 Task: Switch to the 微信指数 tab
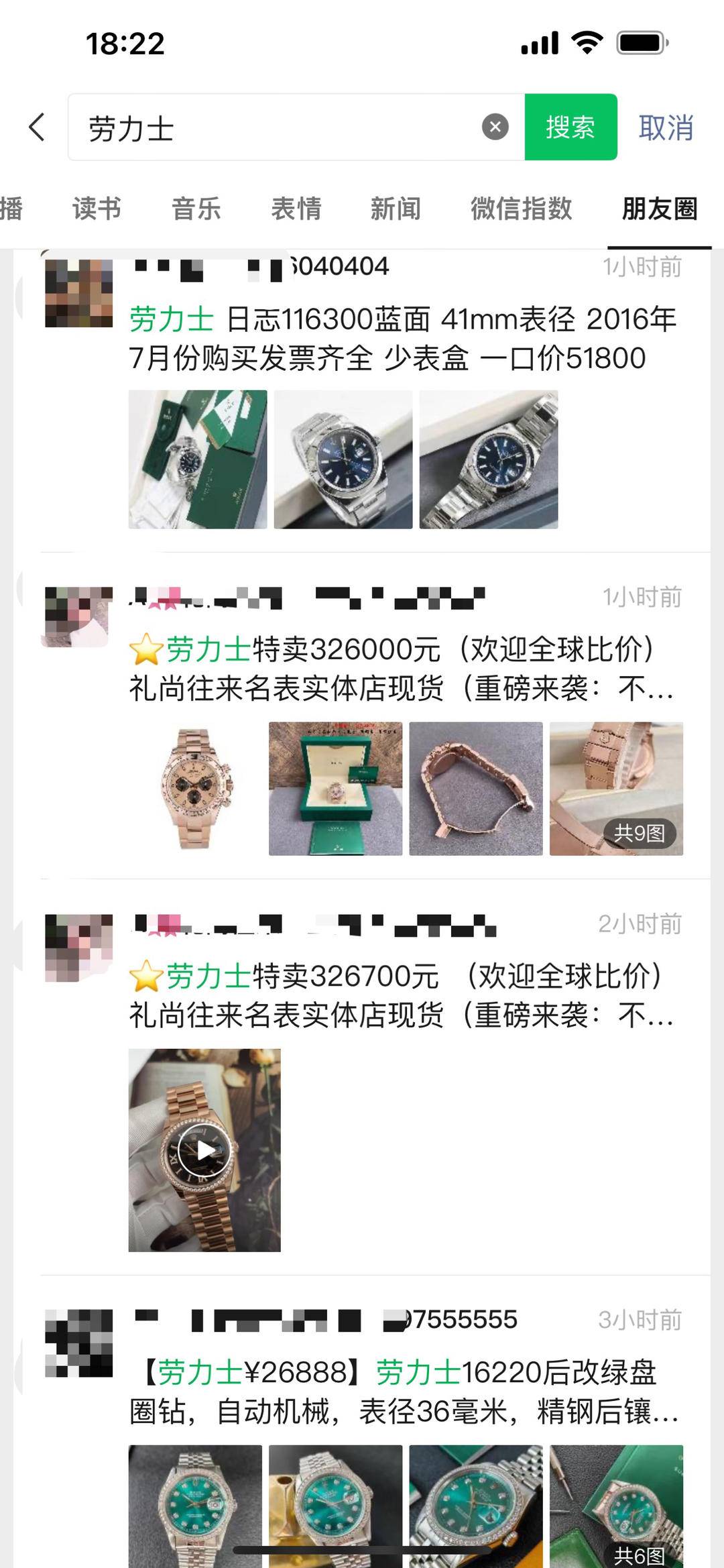coord(521,209)
